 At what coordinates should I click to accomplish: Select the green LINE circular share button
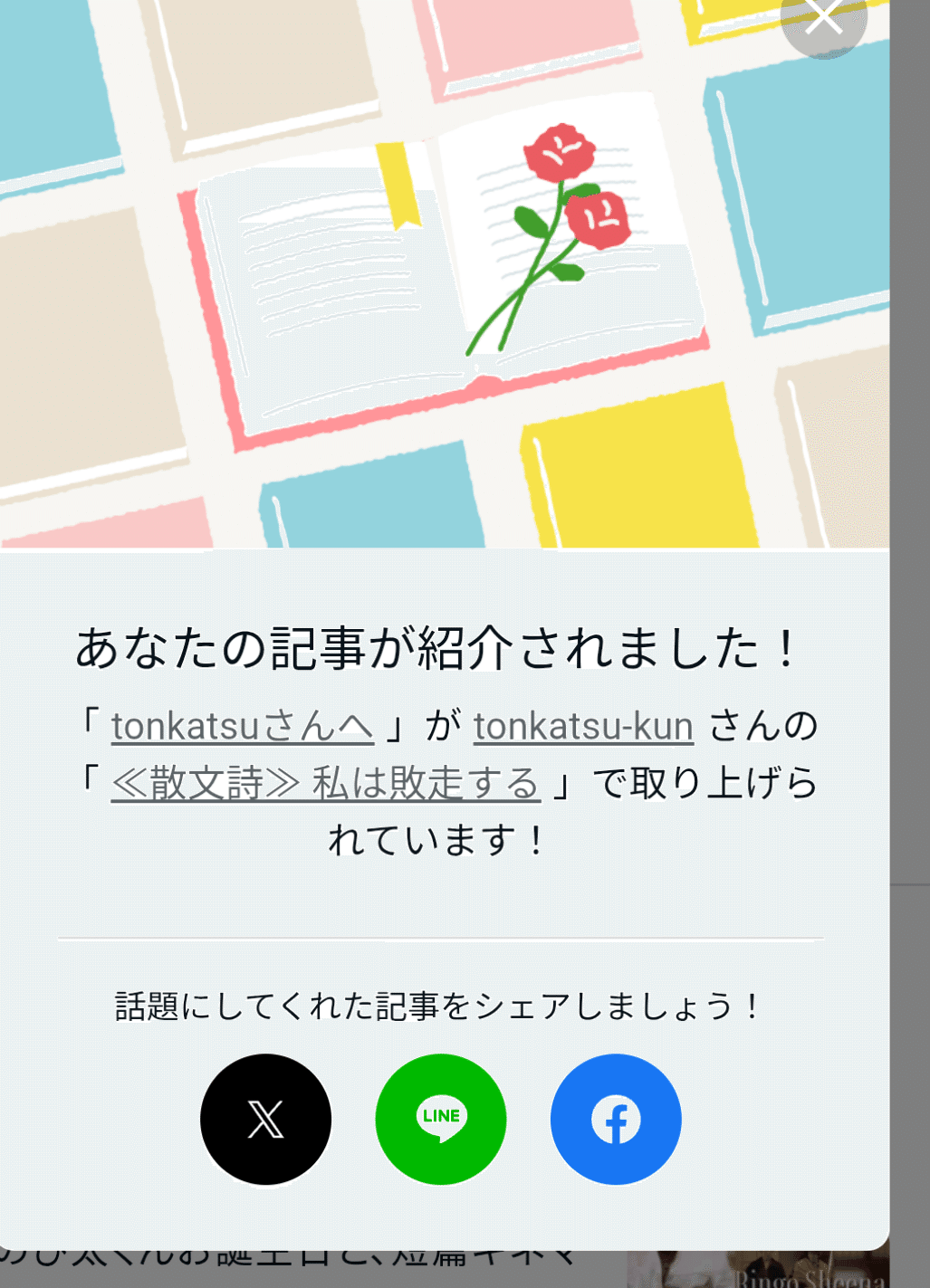(x=440, y=1119)
